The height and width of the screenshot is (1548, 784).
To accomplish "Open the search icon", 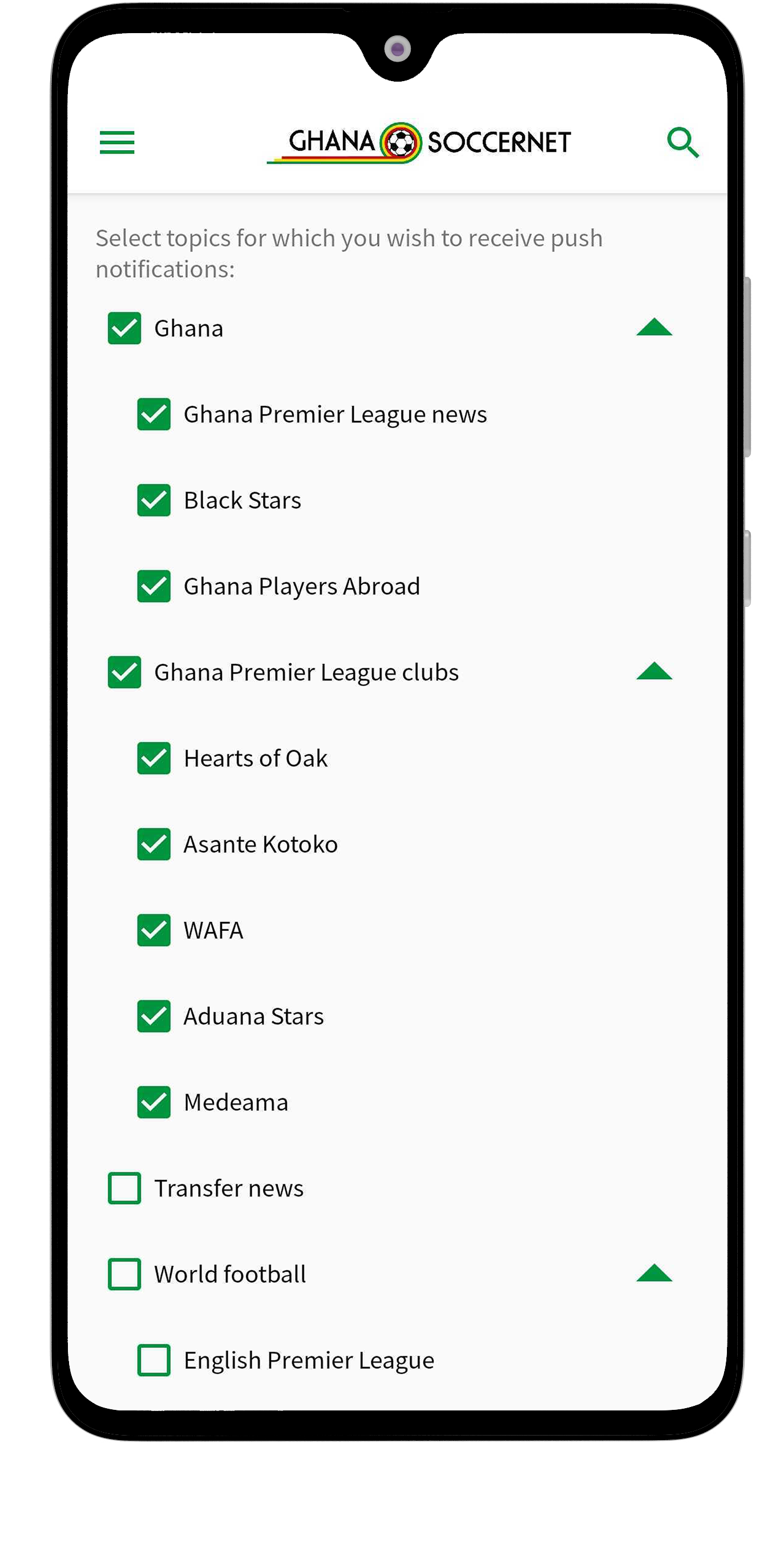I will pos(682,143).
